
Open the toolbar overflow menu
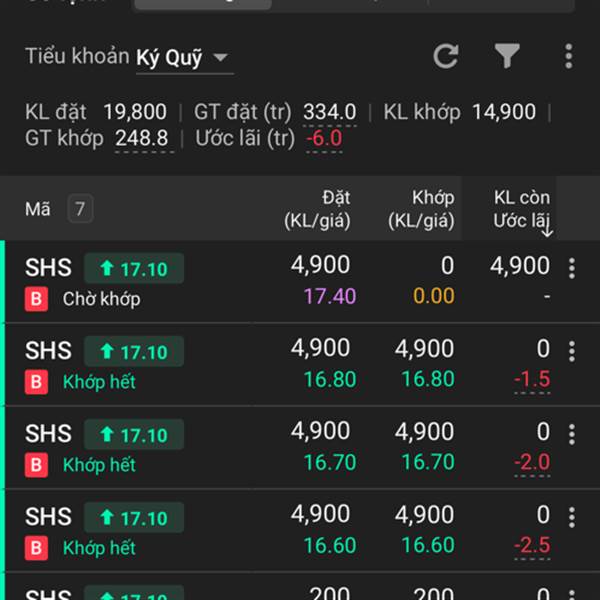coord(568,57)
